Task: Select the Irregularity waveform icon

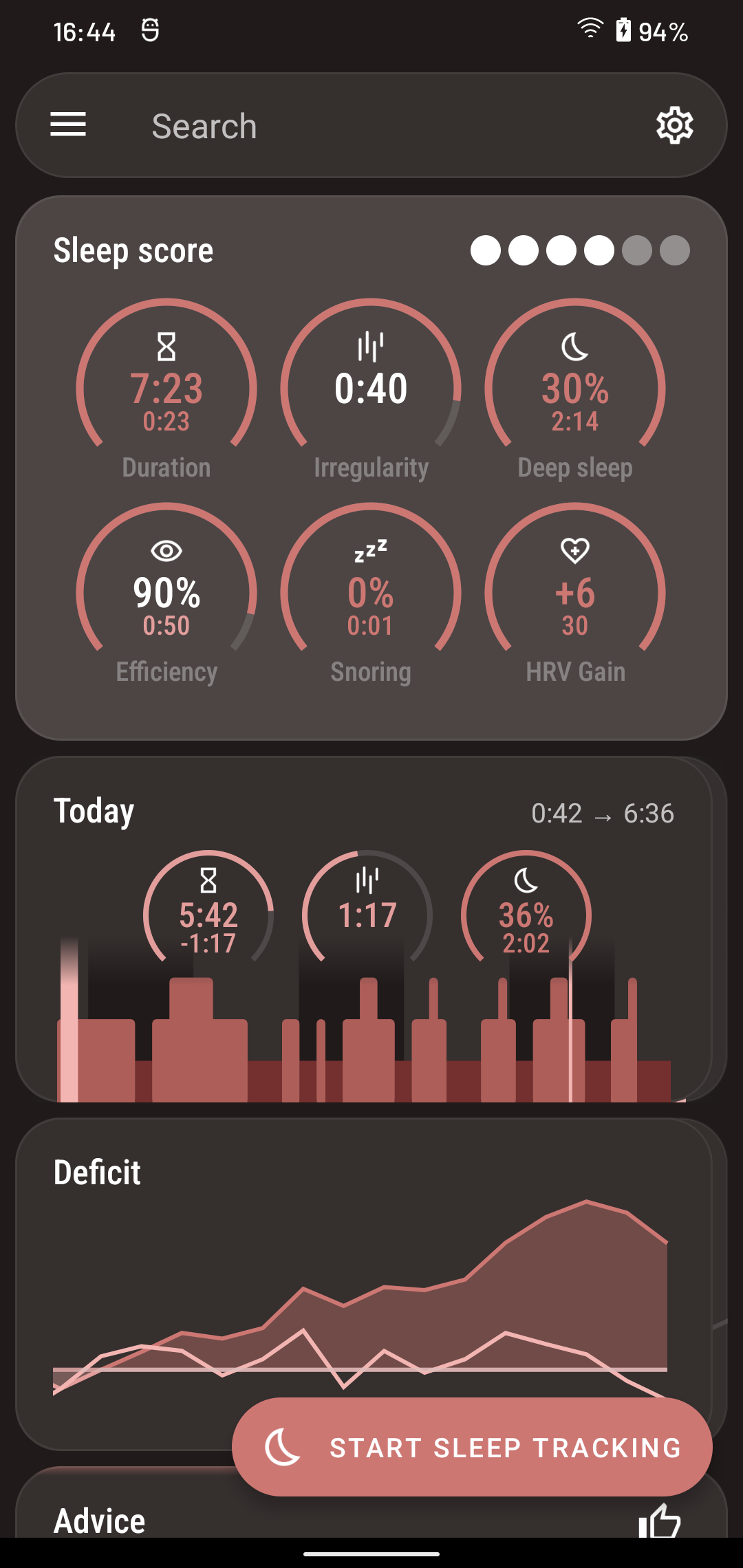Action: click(x=369, y=347)
